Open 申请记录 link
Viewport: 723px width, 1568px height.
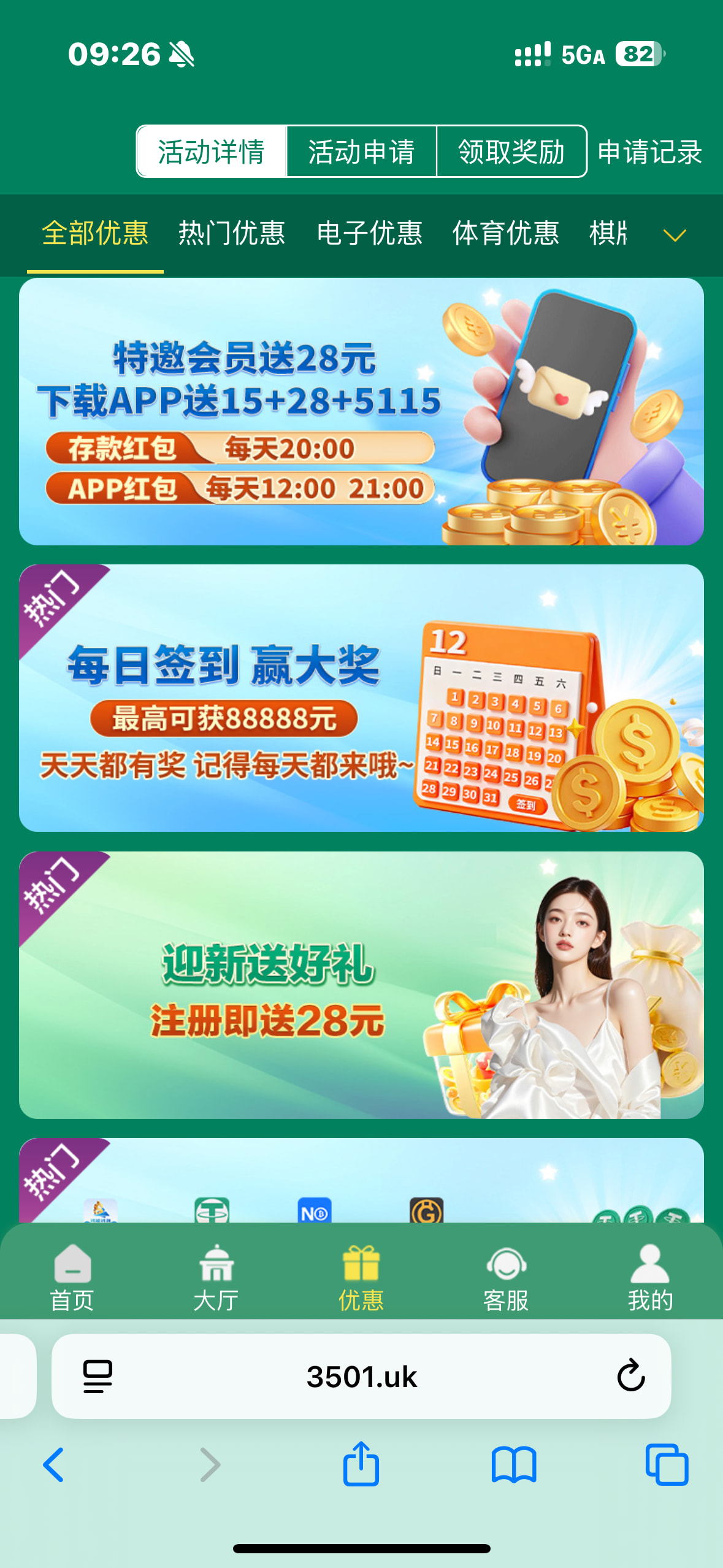649,152
